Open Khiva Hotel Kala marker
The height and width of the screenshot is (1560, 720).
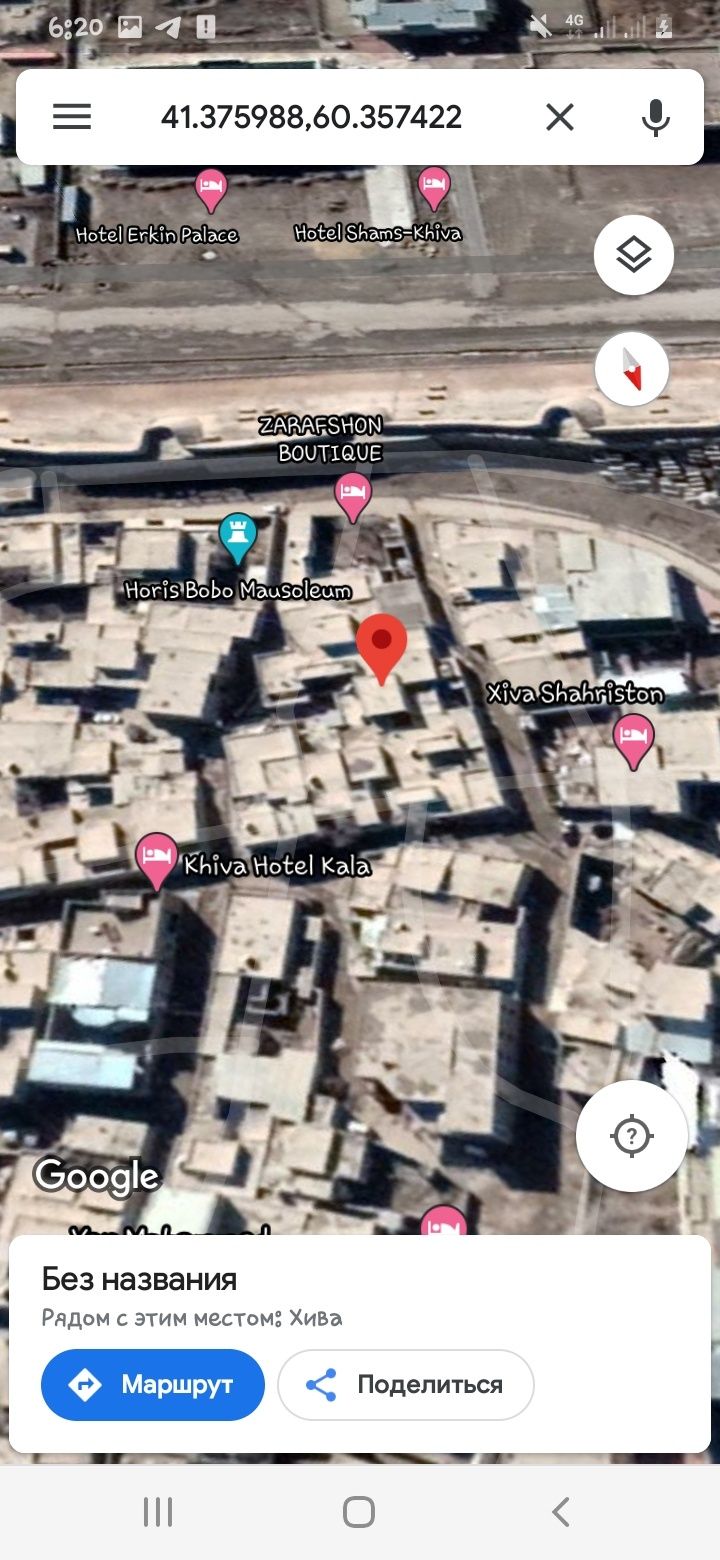point(157,857)
